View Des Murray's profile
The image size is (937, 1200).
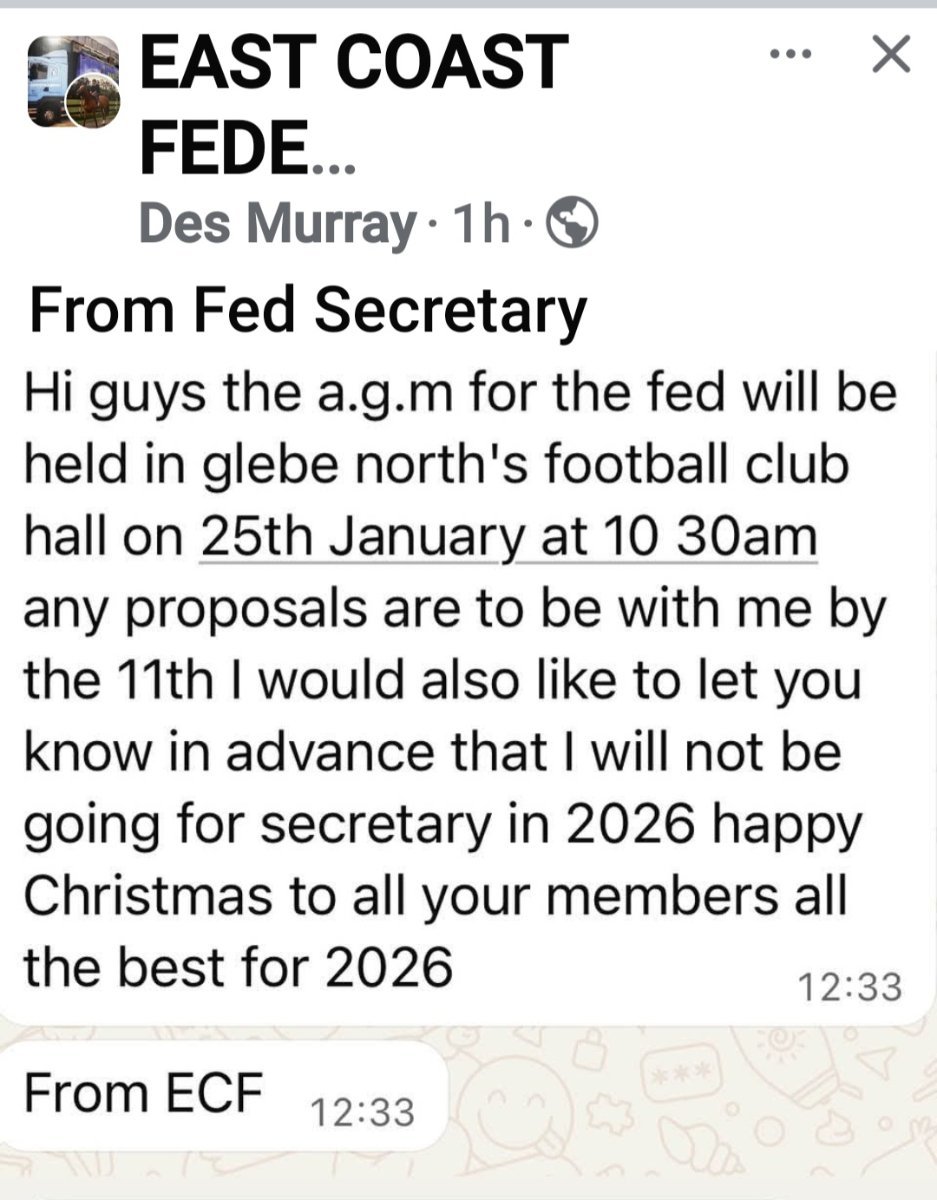(275, 225)
